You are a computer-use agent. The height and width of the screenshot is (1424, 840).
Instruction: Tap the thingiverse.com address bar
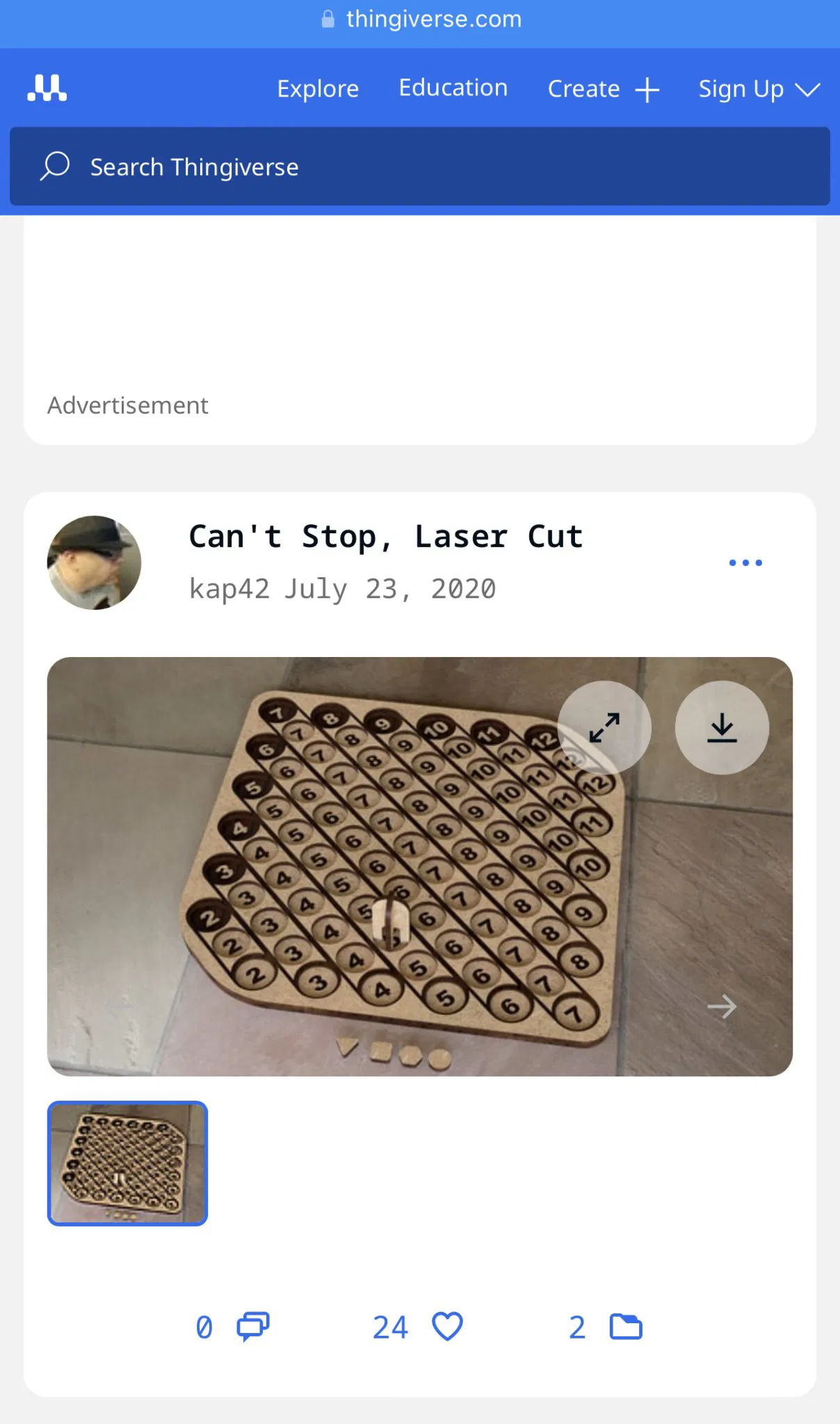[420, 19]
